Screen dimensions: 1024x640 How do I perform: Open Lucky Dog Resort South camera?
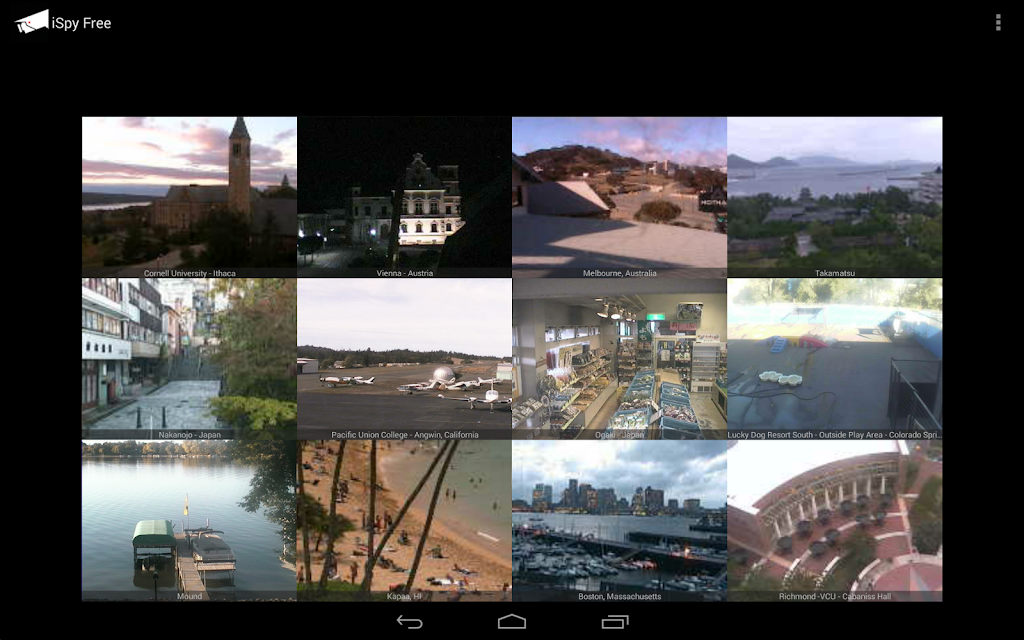tap(835, 359)
